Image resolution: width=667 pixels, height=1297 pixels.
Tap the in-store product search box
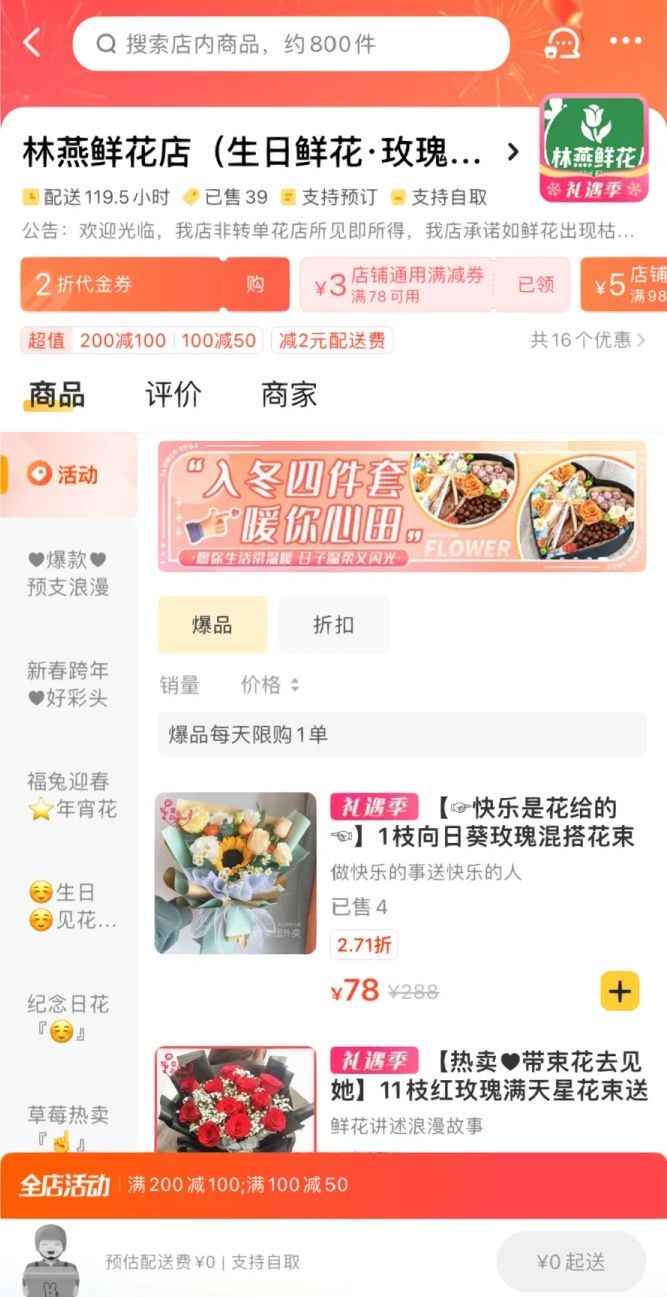[x=290, y=44]
